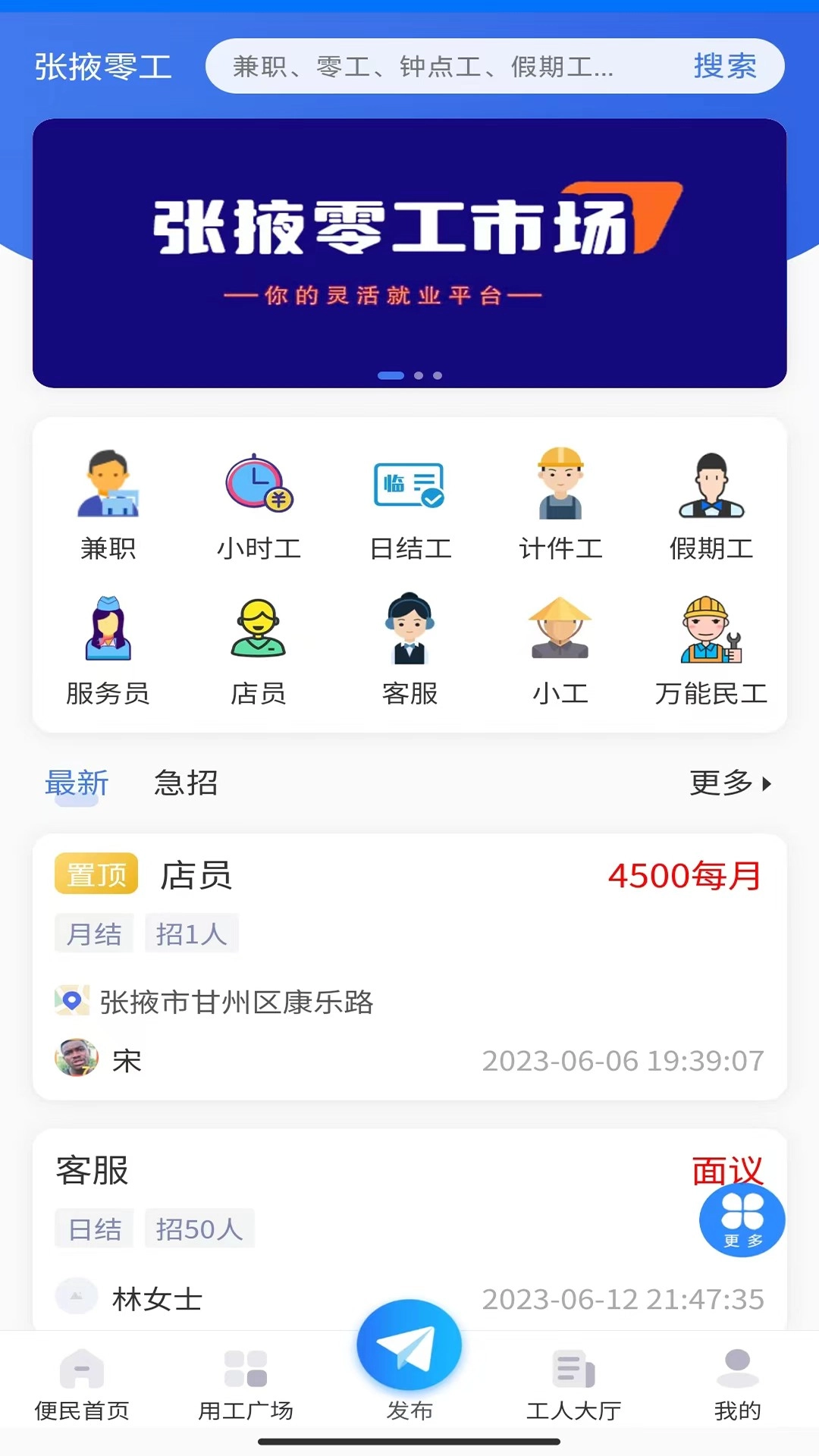Open the 日结工 daily-pay jobs category

click(x=409, y=504)
